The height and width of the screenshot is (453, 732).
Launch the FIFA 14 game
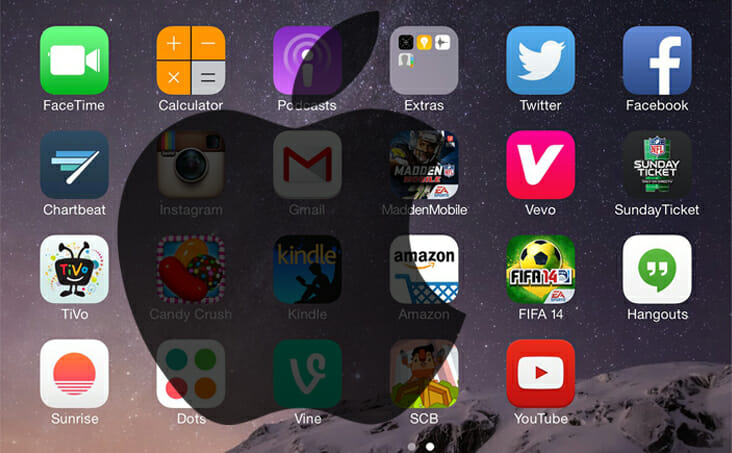[540, 269]
